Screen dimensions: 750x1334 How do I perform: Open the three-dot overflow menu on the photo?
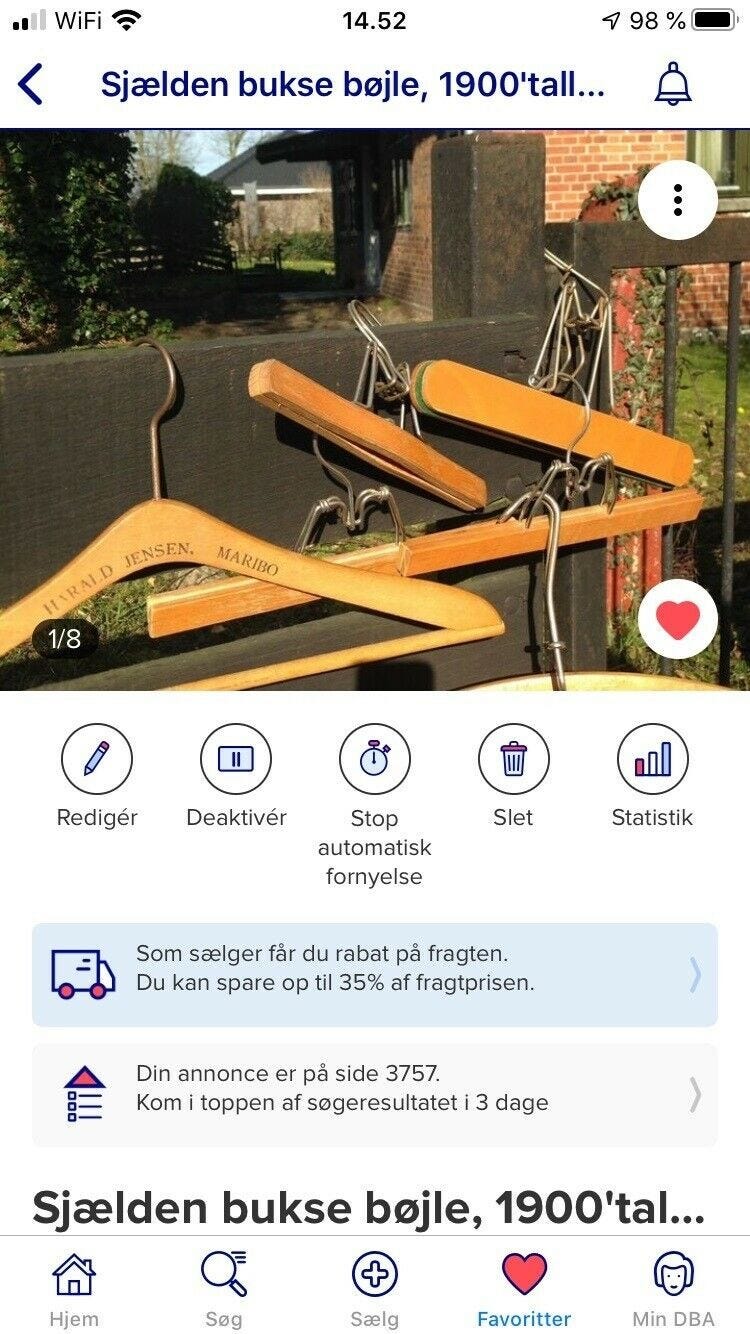click(678, 199)
